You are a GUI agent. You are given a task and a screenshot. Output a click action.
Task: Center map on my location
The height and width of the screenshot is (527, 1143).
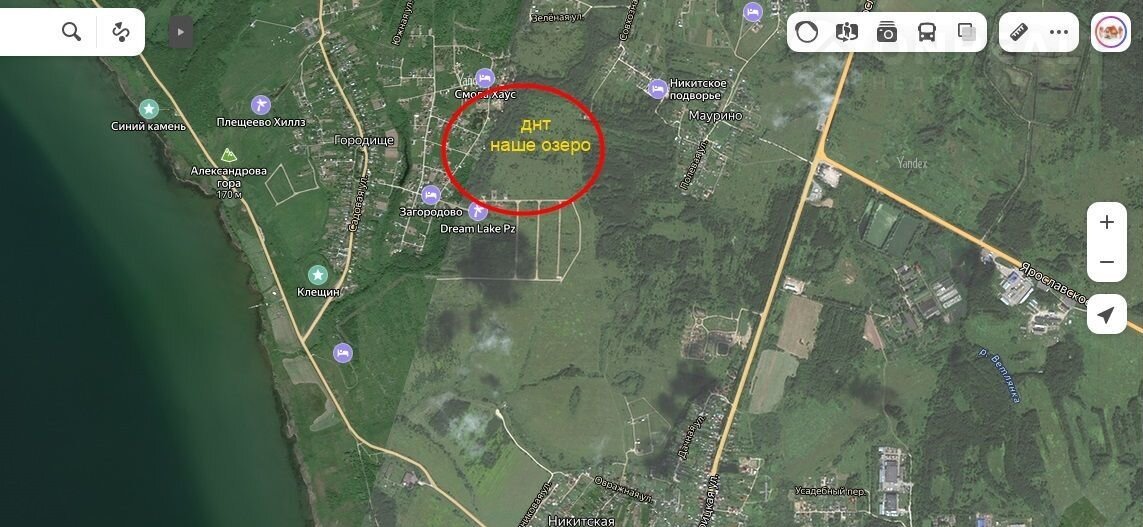(x=1106, y=316)
